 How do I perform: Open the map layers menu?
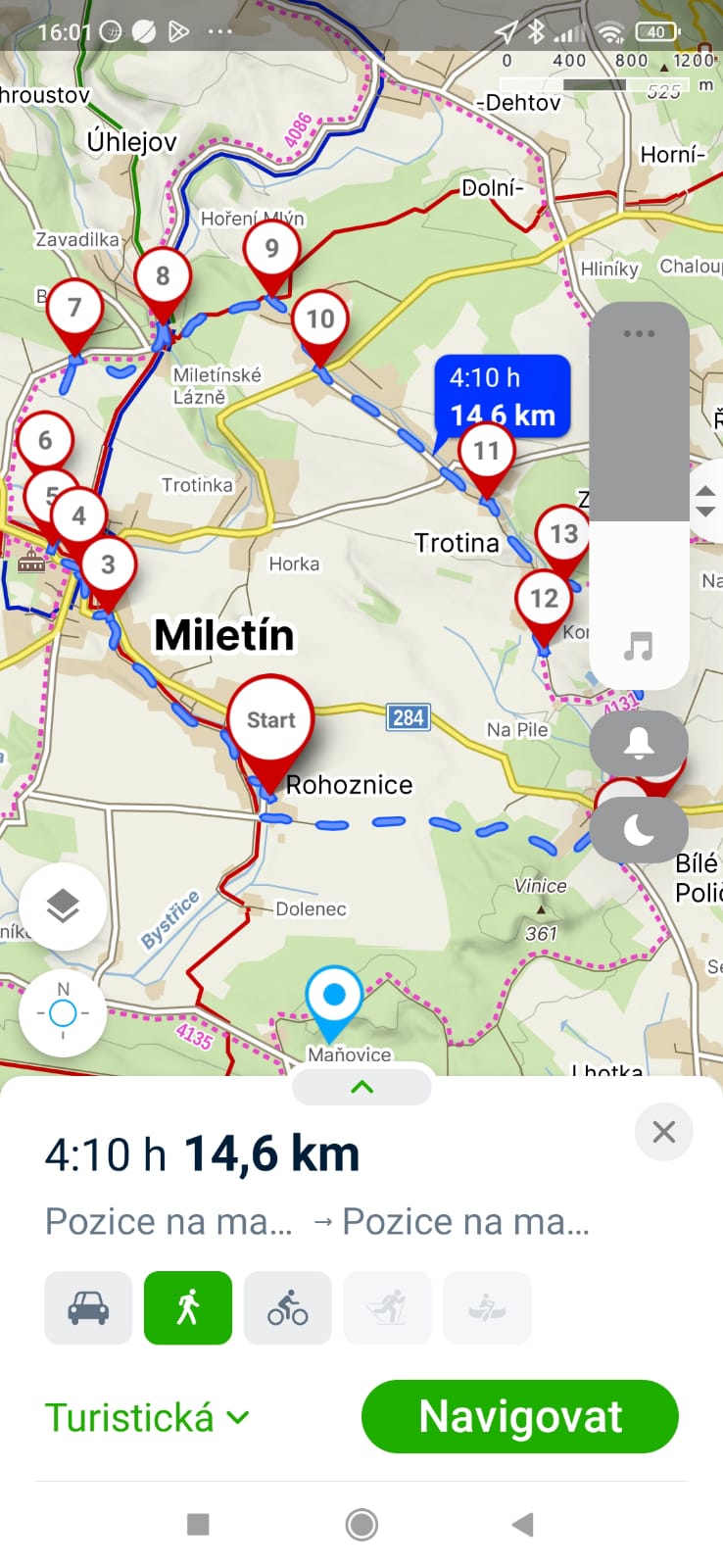63,906
